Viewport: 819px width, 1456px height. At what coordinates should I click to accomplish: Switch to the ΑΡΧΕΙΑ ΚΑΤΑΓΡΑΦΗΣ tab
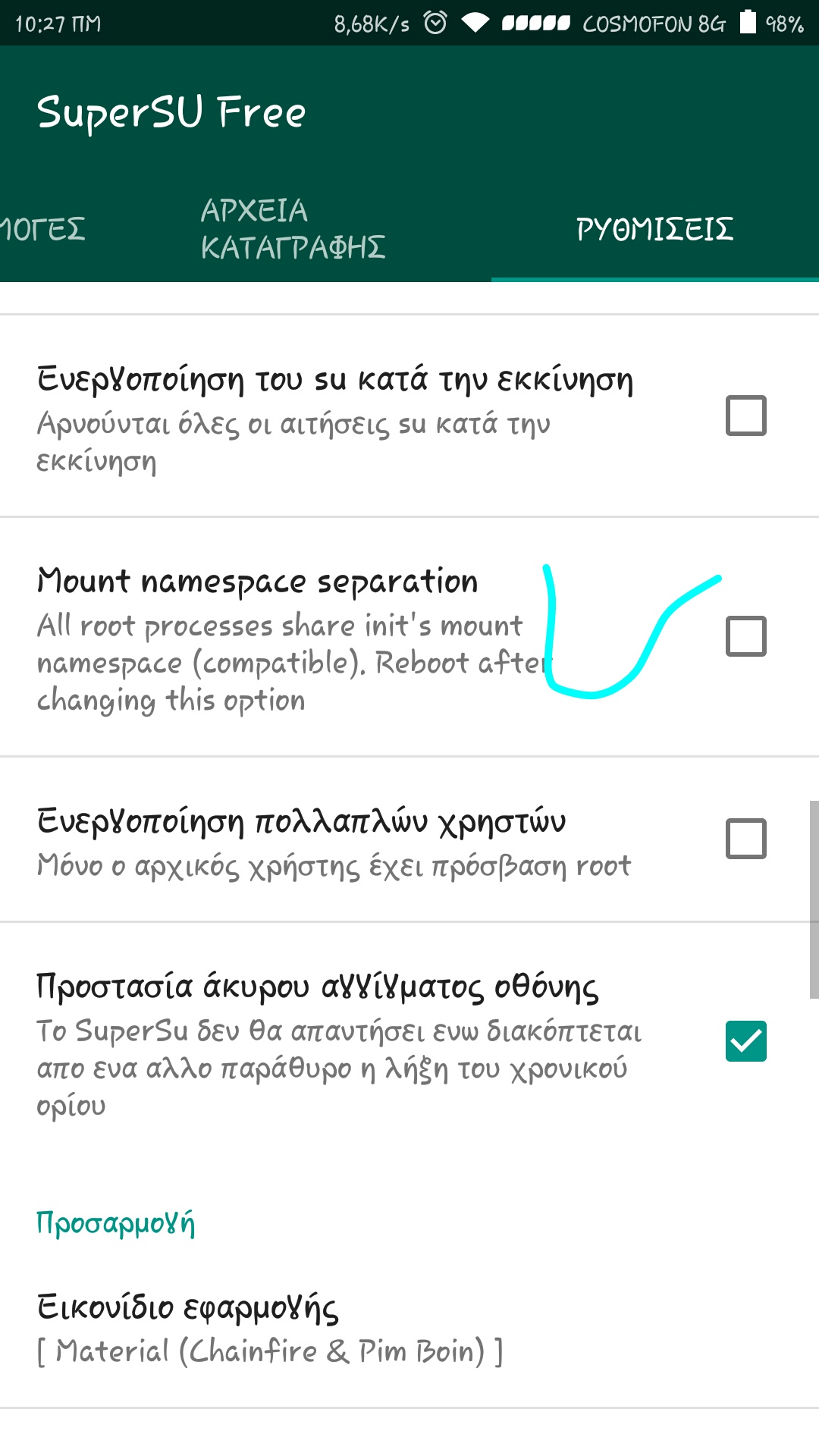click(x=293, y=228)
